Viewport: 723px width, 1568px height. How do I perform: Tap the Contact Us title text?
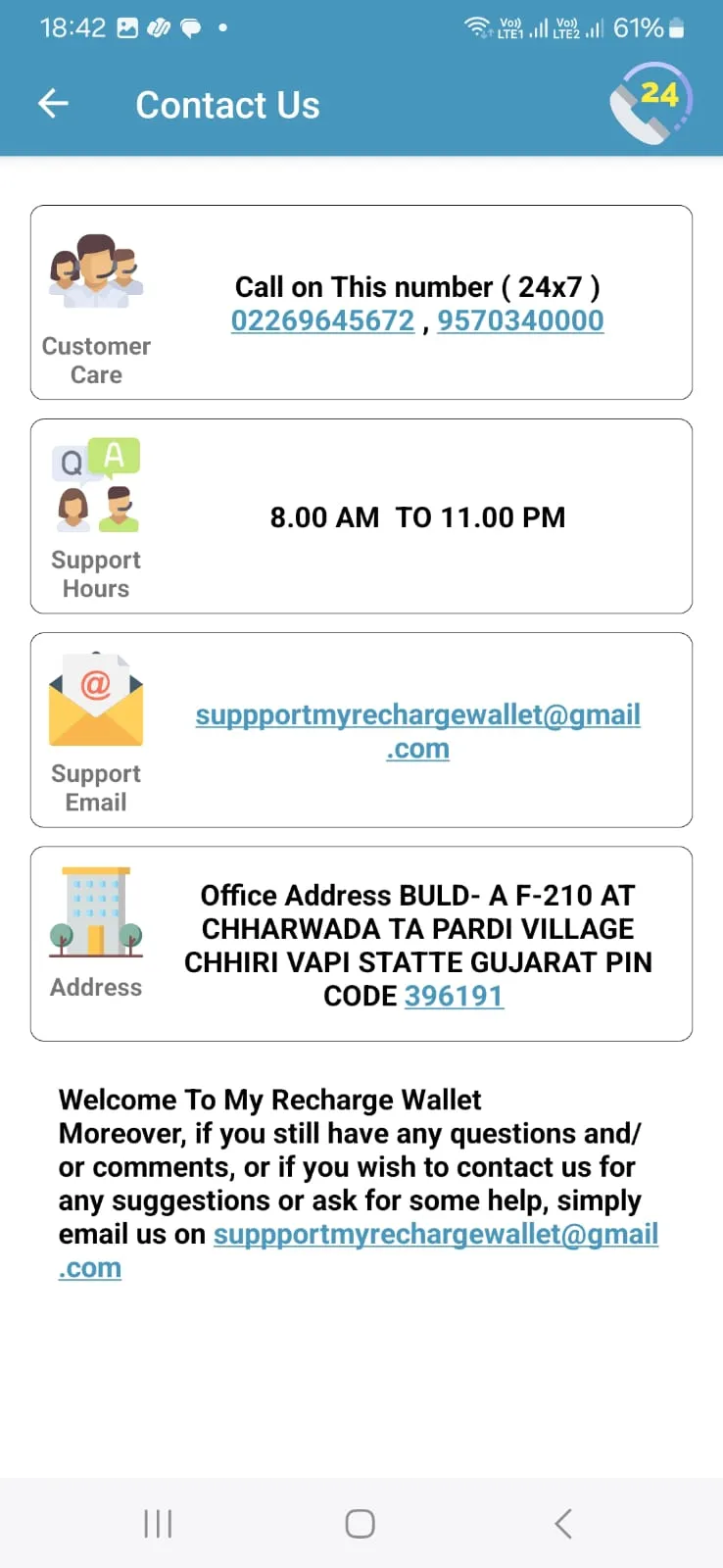pos(227,105)
